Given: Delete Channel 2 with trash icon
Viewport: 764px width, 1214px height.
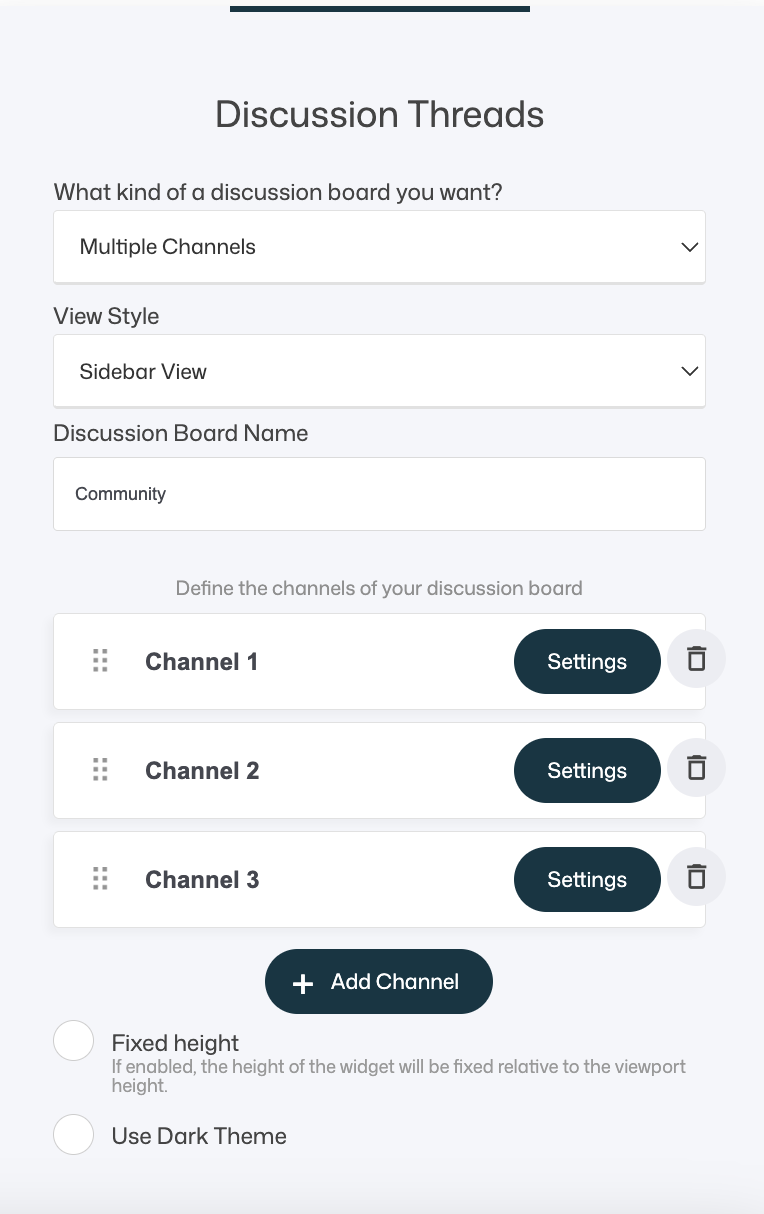Looking at the screenshot, I should 696,768.
